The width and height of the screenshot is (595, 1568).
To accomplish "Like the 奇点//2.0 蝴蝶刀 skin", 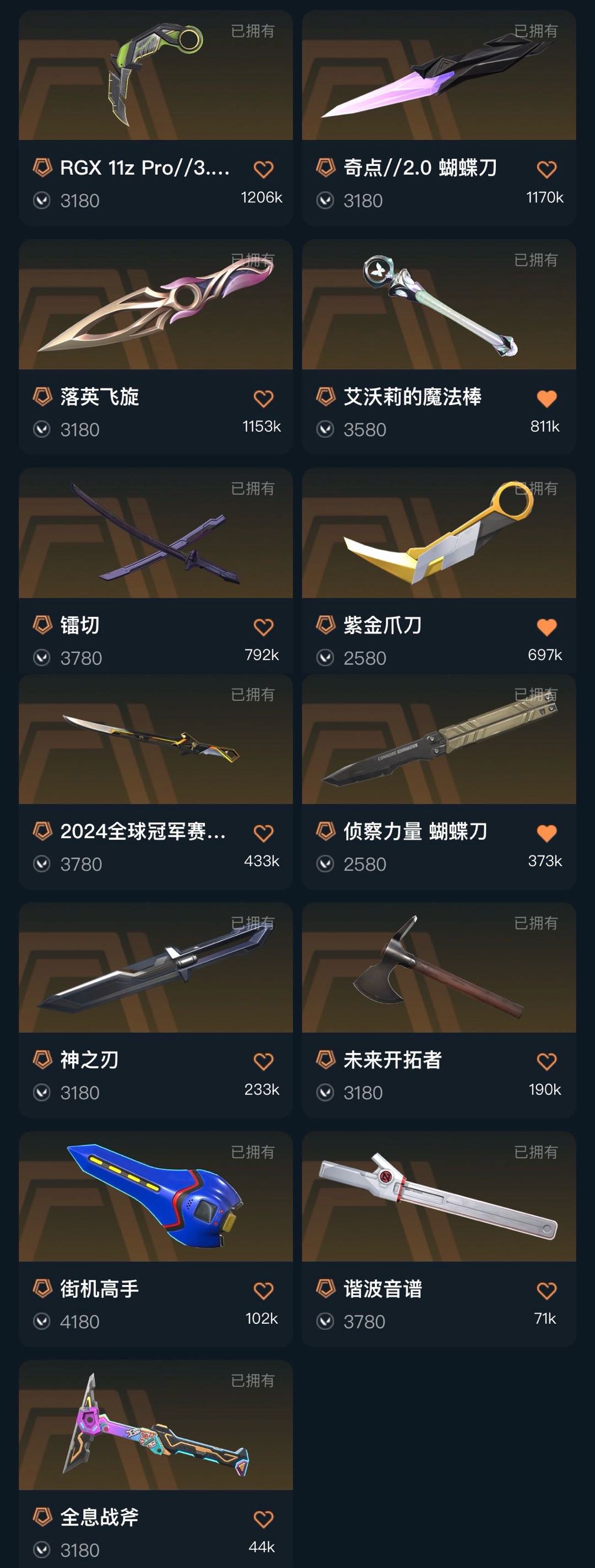I will point(547,169).
